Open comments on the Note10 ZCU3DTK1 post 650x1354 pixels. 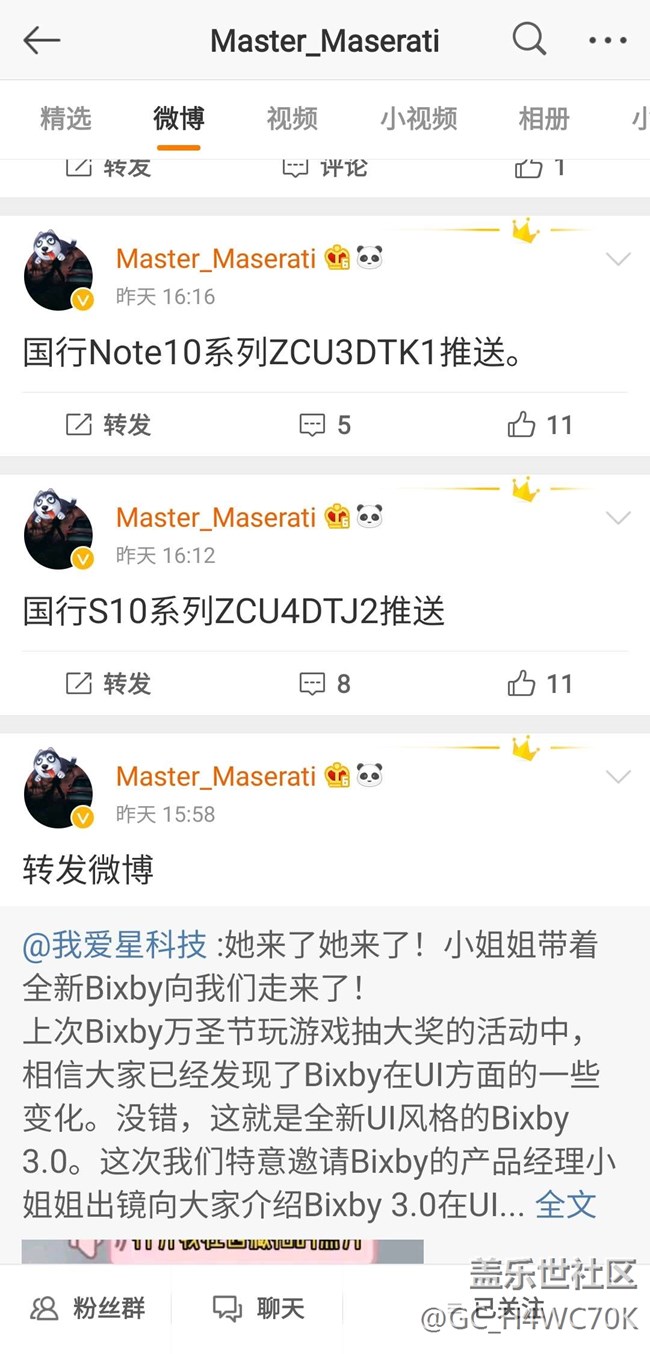(326, 425)
